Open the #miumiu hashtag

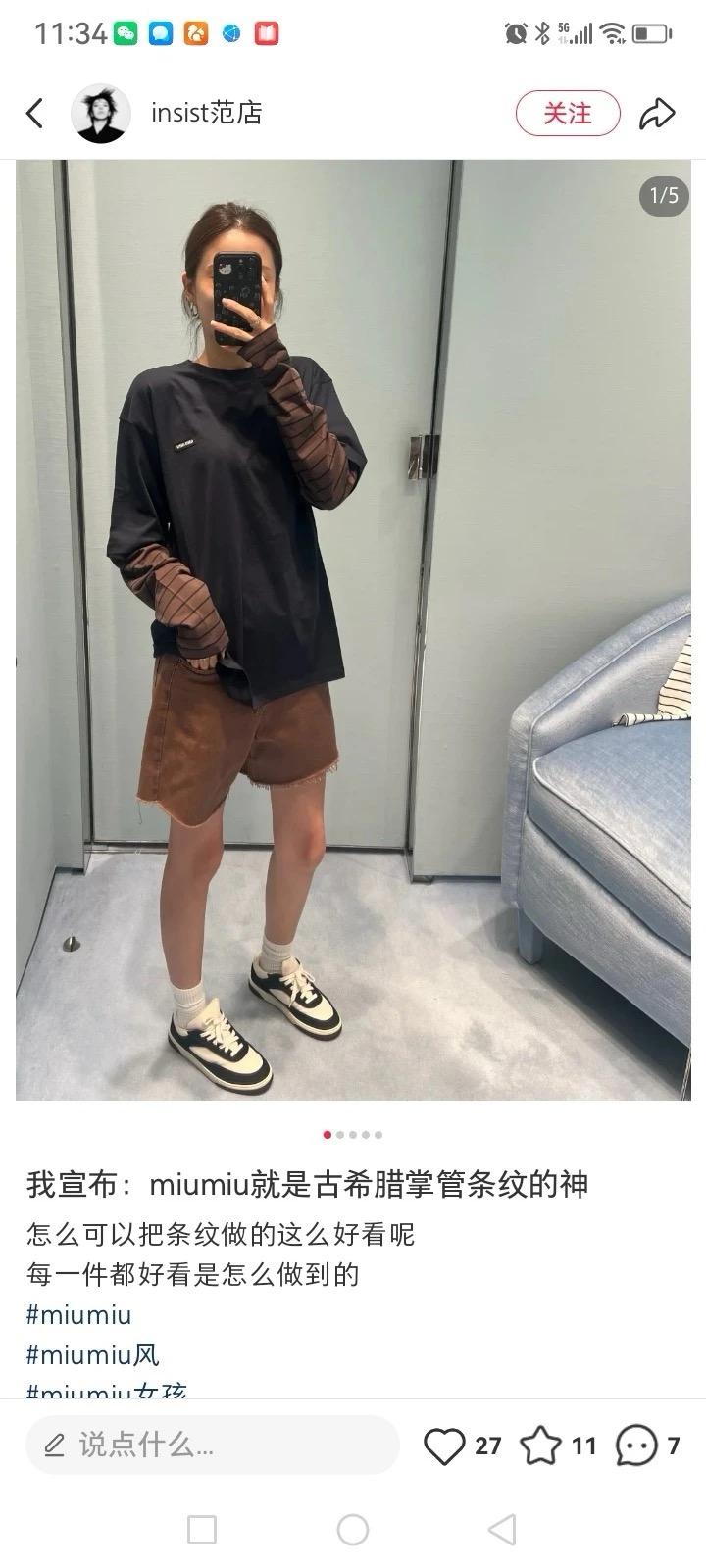78,1315
